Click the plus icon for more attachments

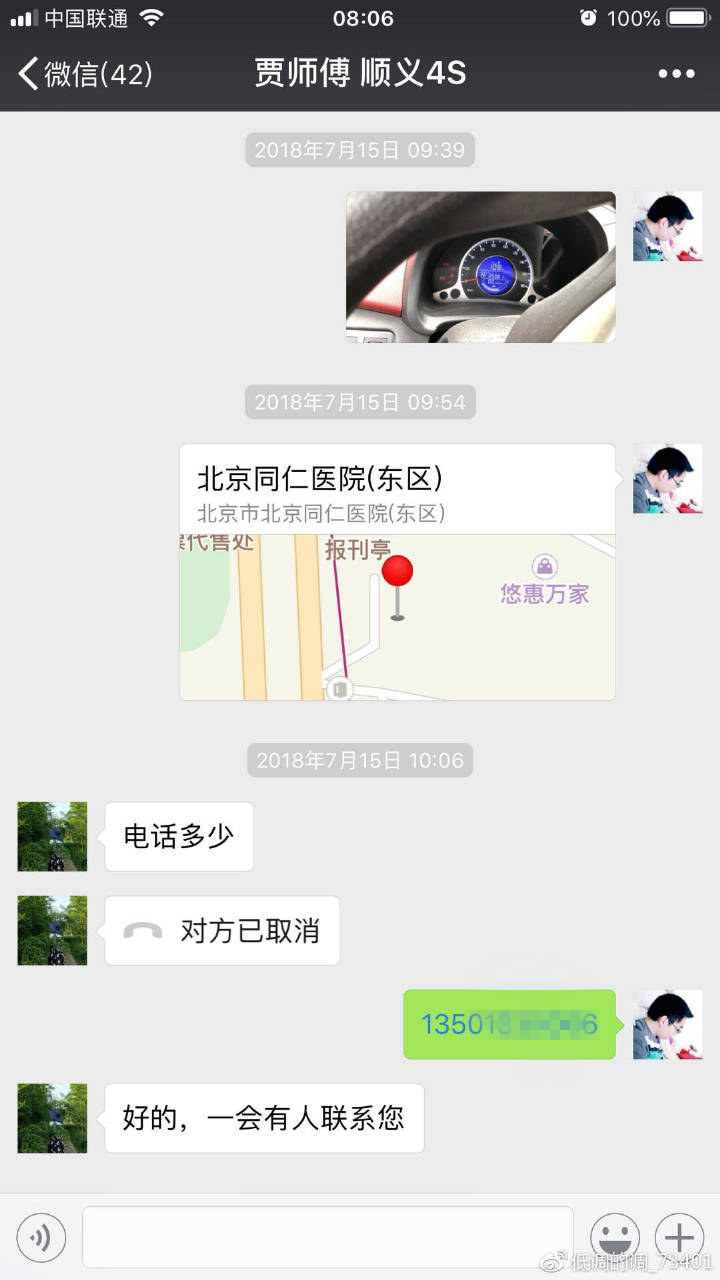(679, 1236)
